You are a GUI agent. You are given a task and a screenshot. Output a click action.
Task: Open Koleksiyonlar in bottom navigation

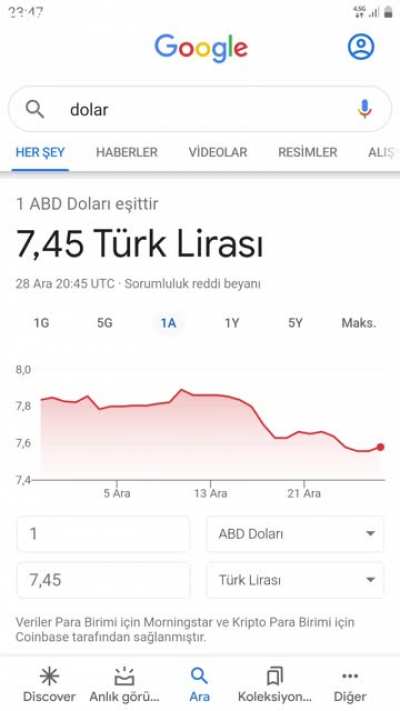pyautogui.click(x=275, y=685)
